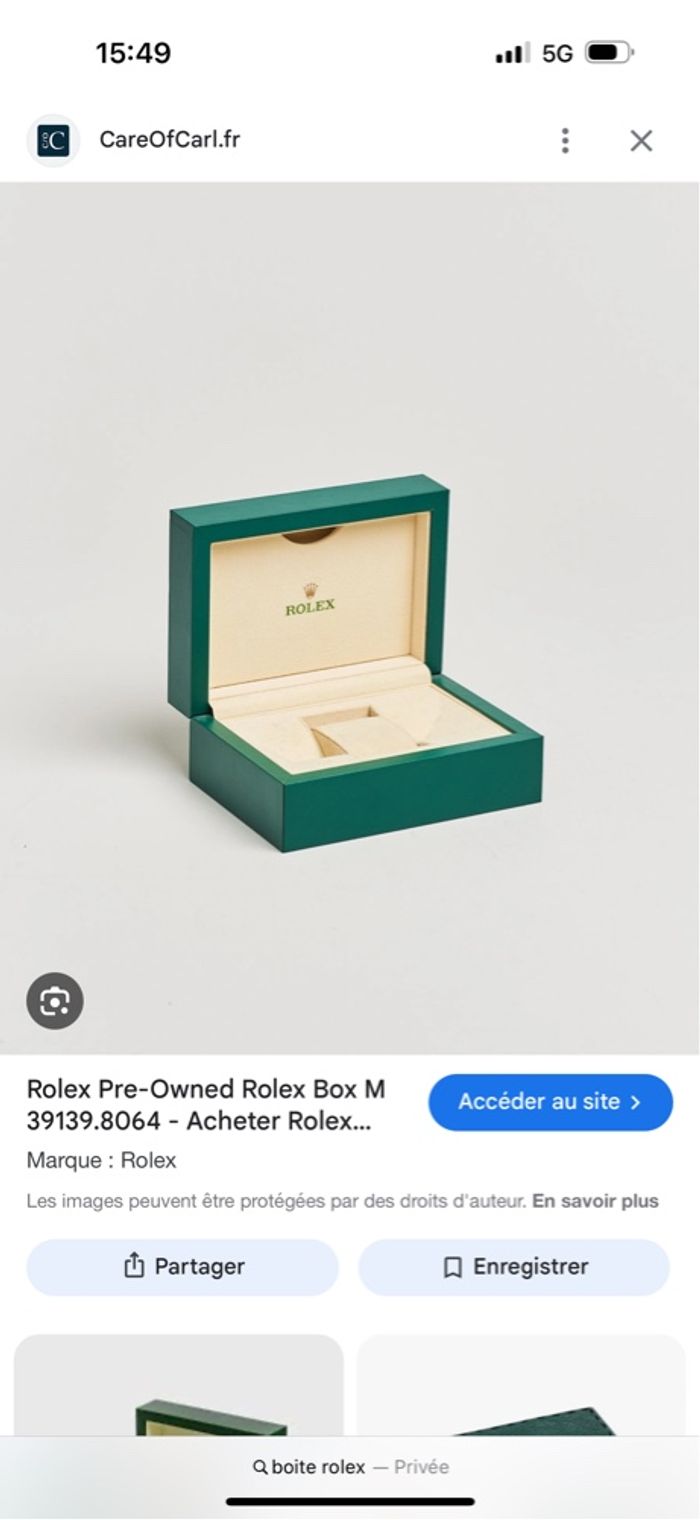Tap Accéder au site button
This screenshot has width=700, height=1520.
tap(550, 1102)
